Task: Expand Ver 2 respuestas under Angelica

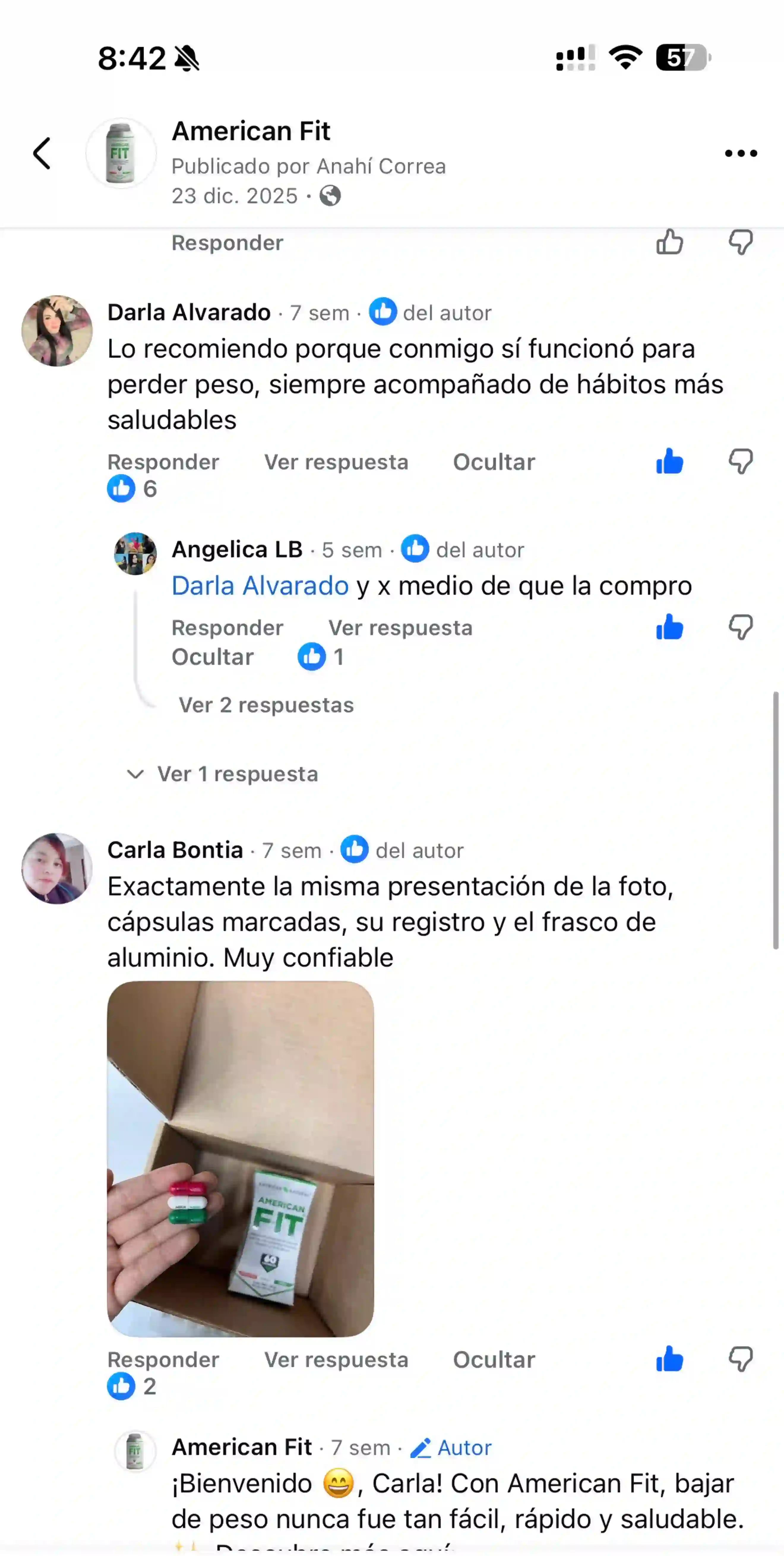Action: click(x=266, y=706)
